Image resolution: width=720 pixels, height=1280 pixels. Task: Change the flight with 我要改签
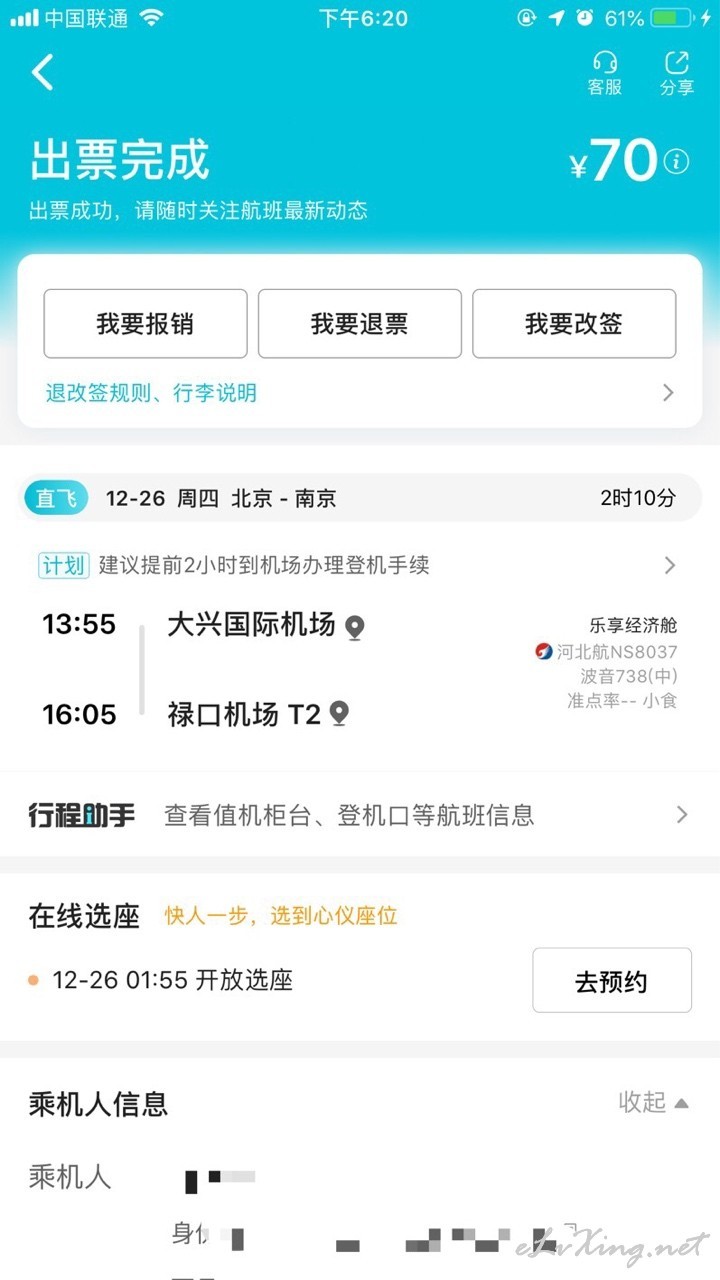pos(574,324)
